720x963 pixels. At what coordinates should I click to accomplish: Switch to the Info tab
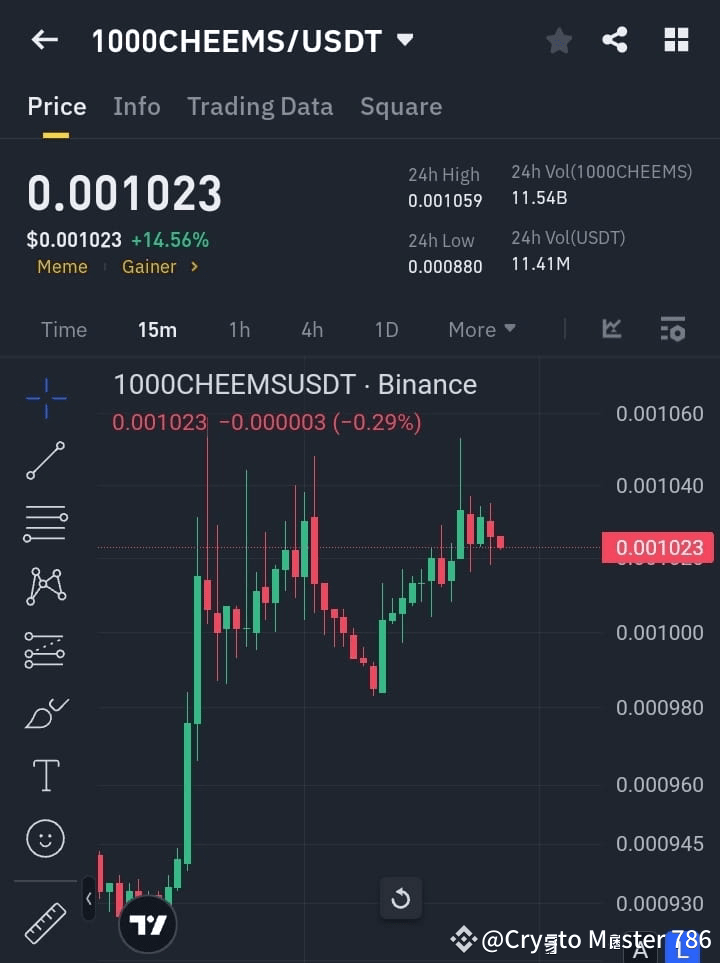(x=137, y=107)
